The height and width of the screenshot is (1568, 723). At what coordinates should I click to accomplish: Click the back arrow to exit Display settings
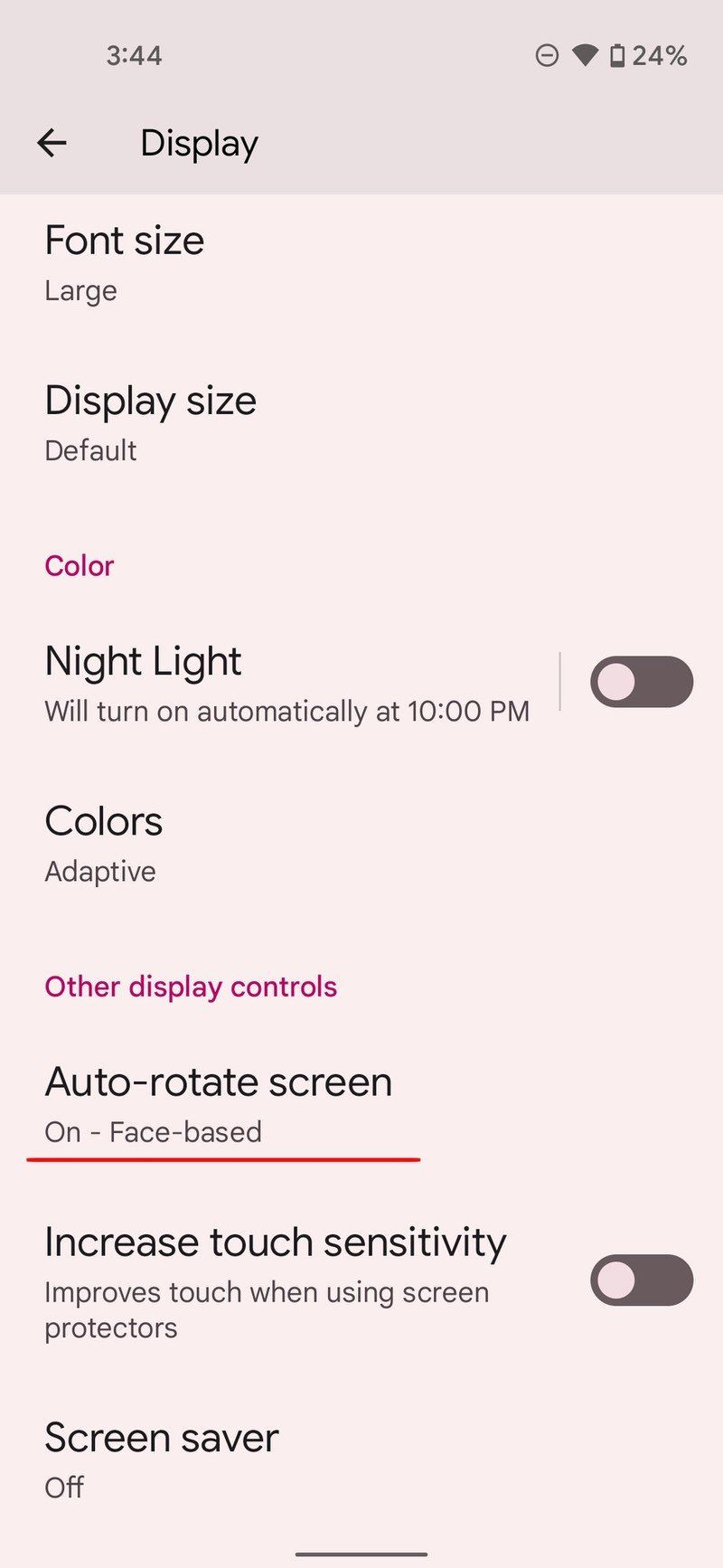point(52,142)
